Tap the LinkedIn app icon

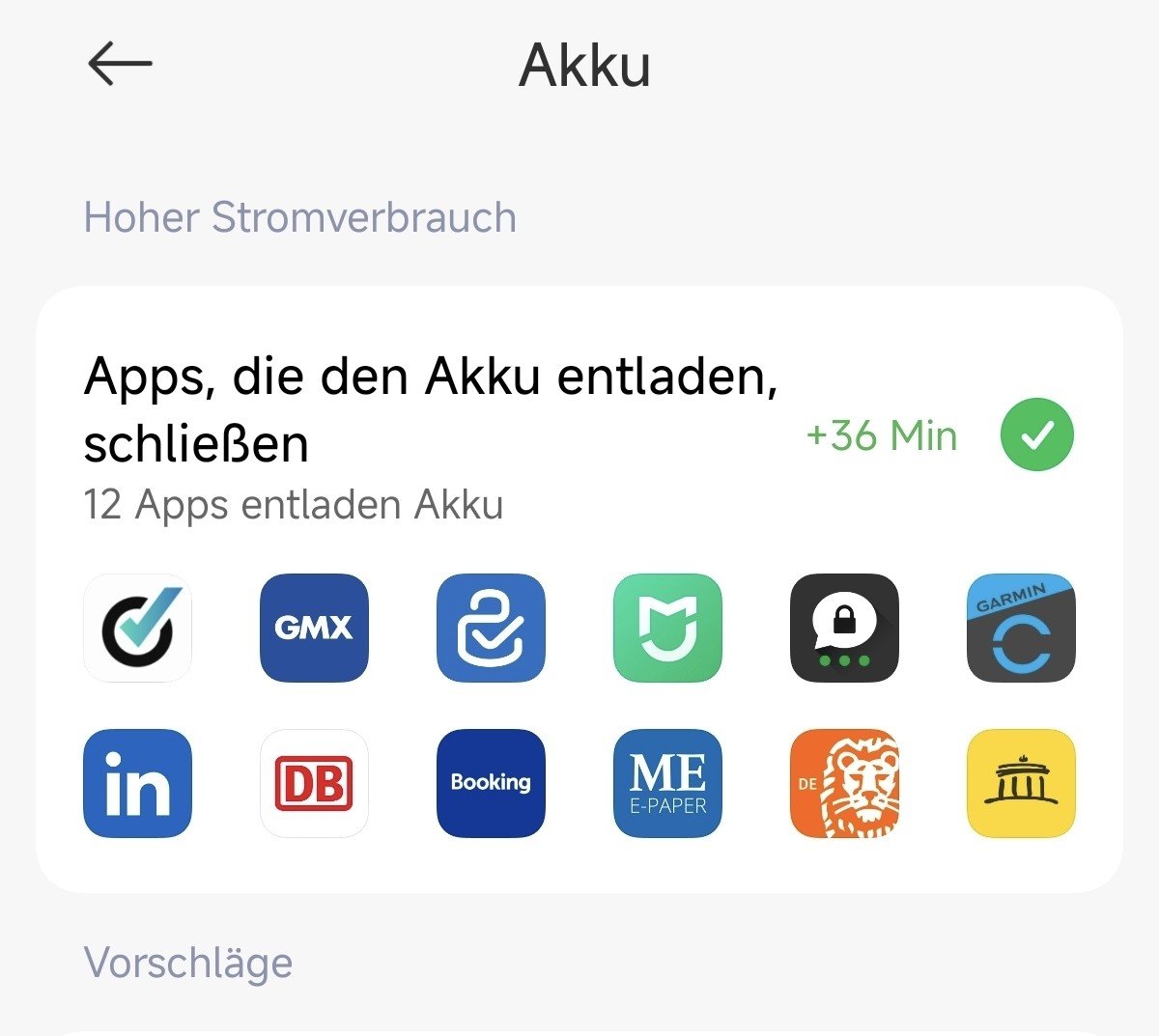(x=137, y=783)
